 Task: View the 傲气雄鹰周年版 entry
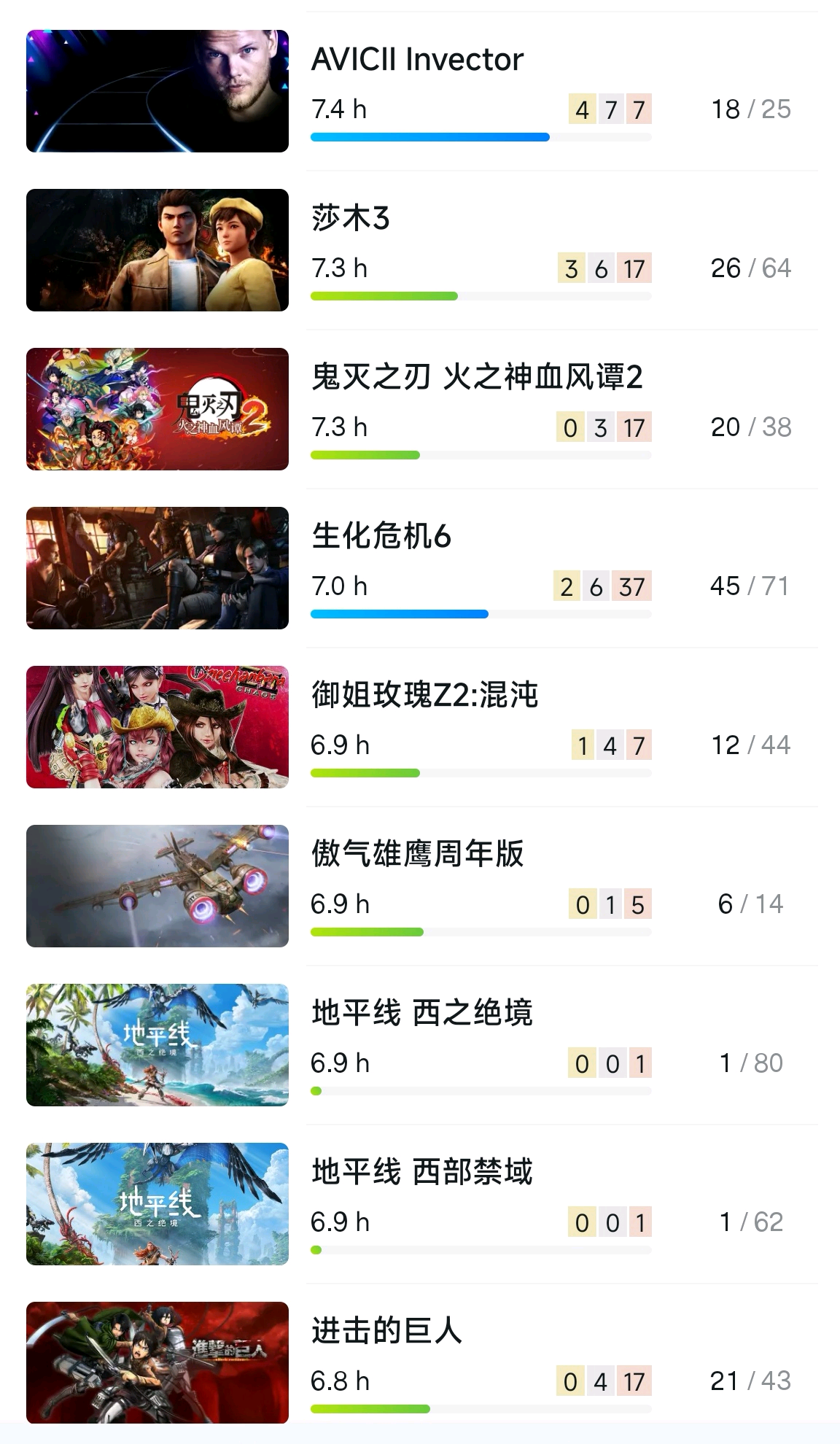(417, 855)
